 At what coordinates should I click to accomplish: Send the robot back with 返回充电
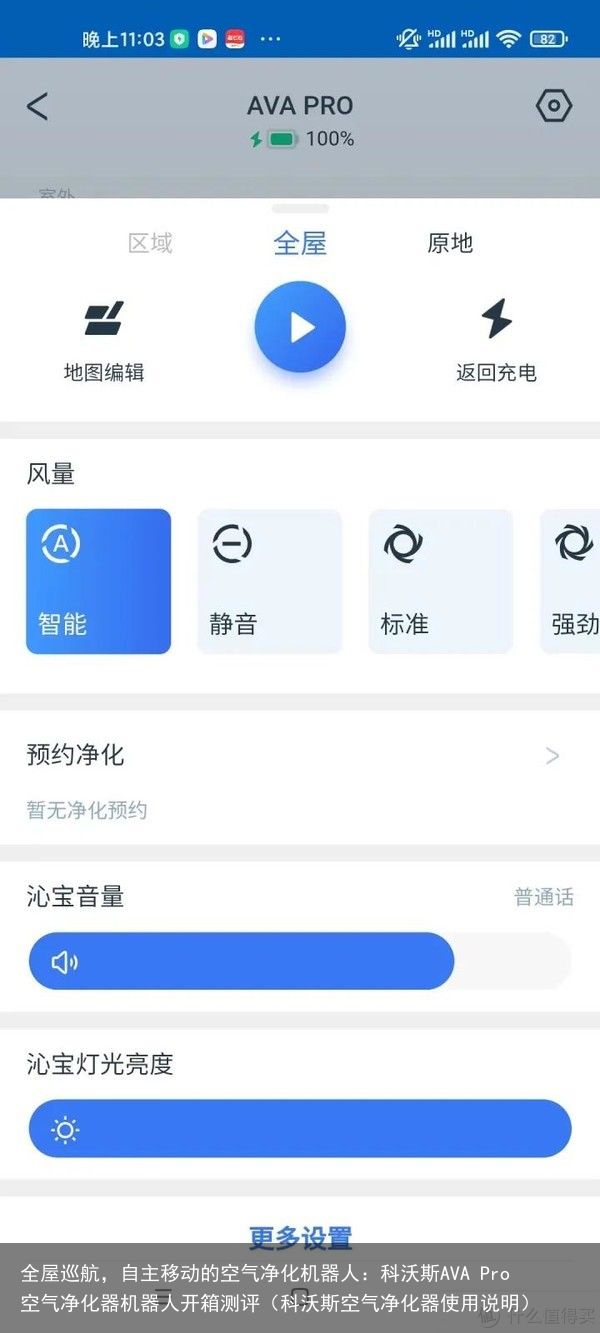click(496, 341)
